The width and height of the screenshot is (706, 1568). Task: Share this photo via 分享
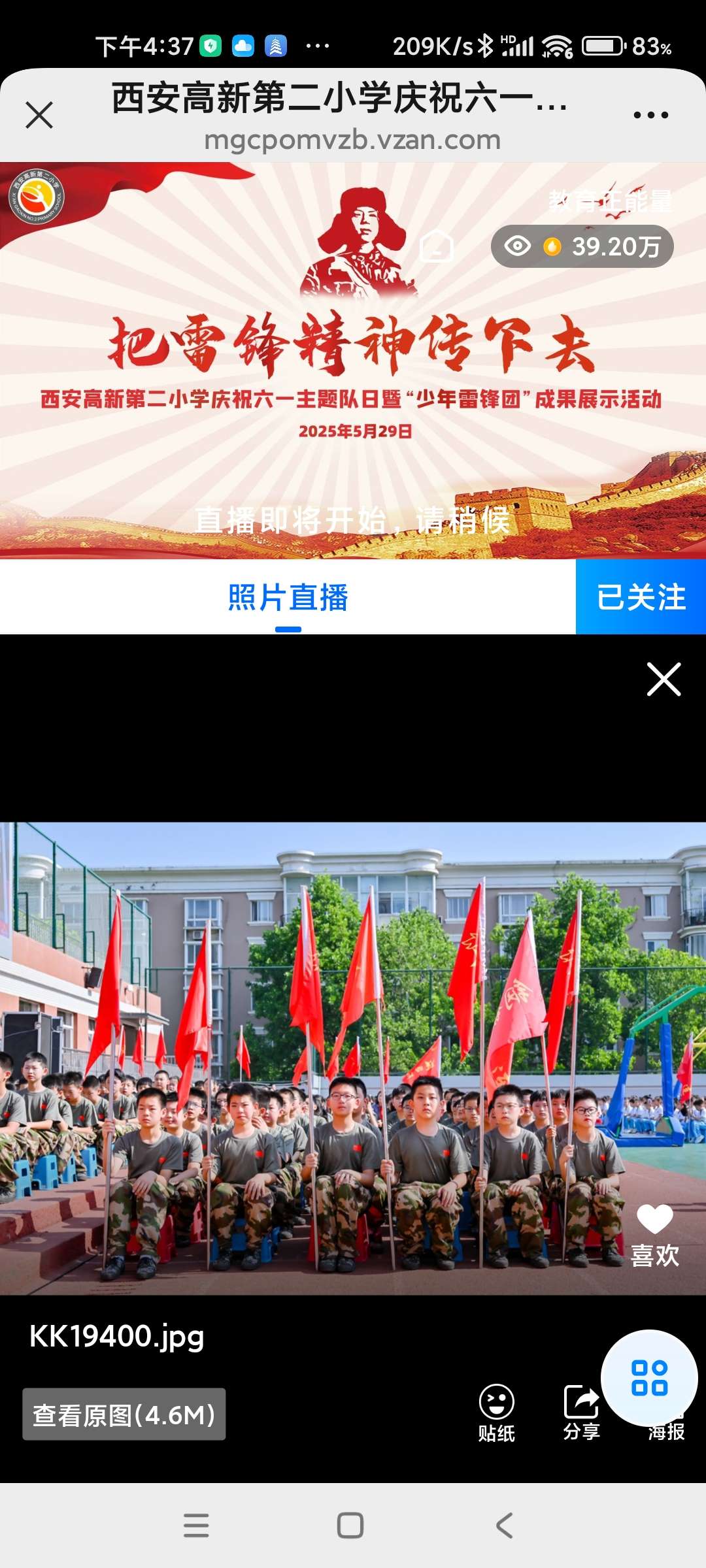581,1413
